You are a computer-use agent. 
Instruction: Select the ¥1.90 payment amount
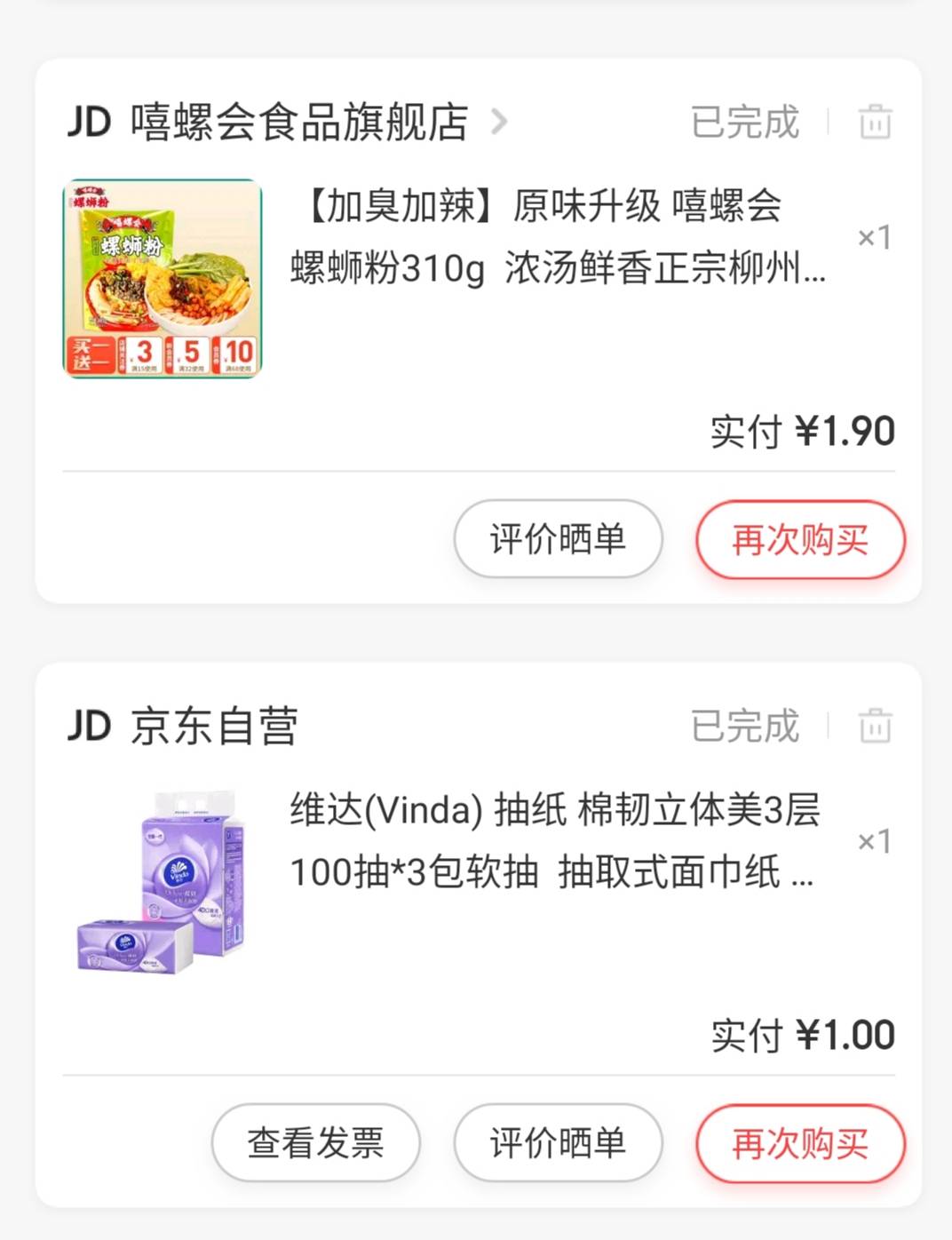801,433
